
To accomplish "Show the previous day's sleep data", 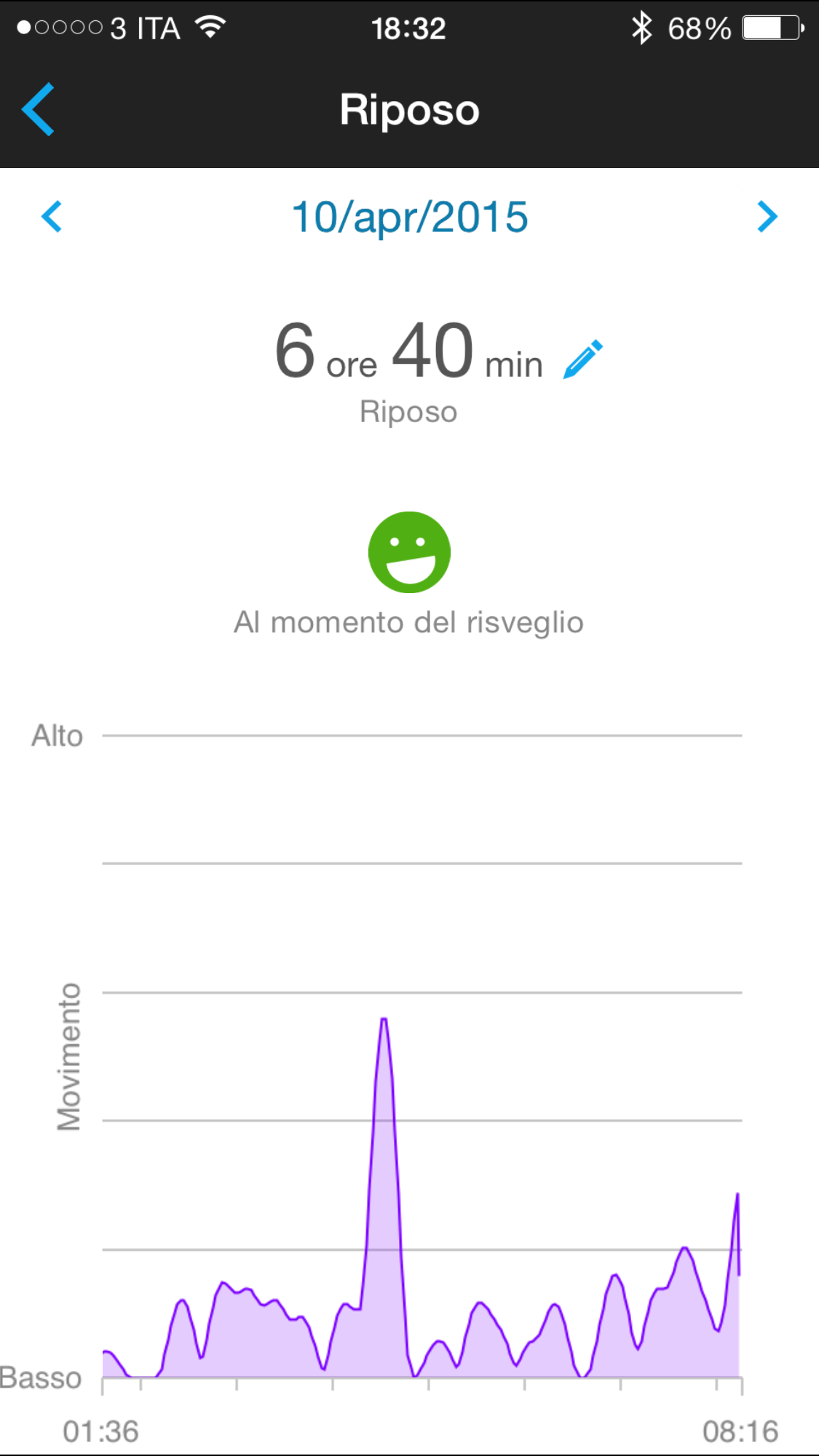I will (x=52, y=217).
